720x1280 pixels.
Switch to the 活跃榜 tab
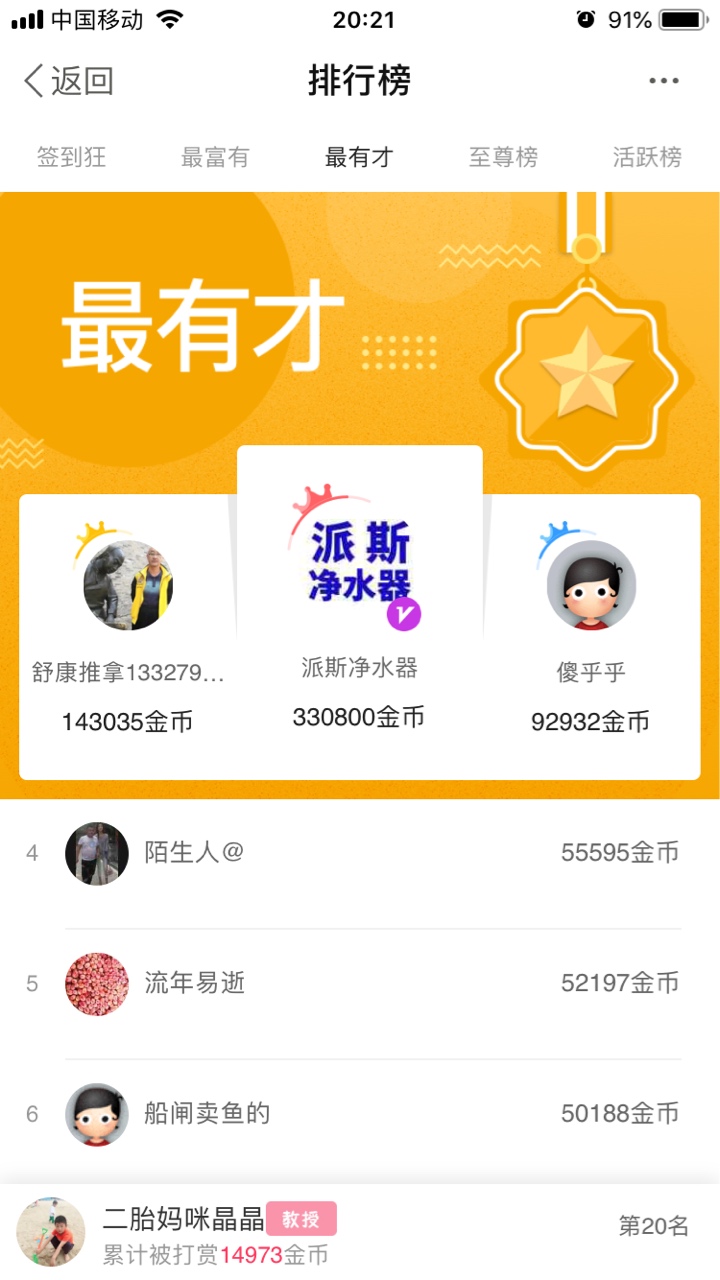point(647,157)
